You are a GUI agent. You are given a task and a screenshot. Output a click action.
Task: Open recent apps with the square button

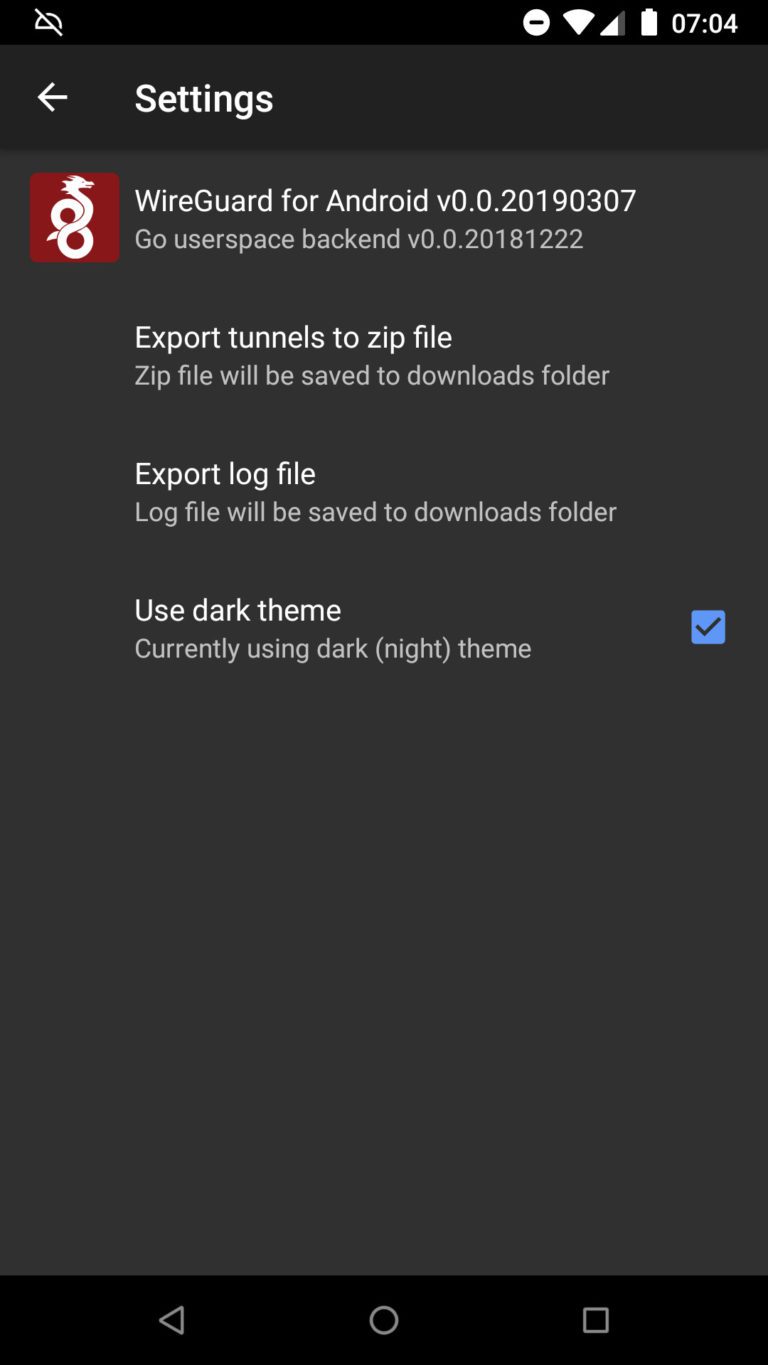pos(595,1320)
